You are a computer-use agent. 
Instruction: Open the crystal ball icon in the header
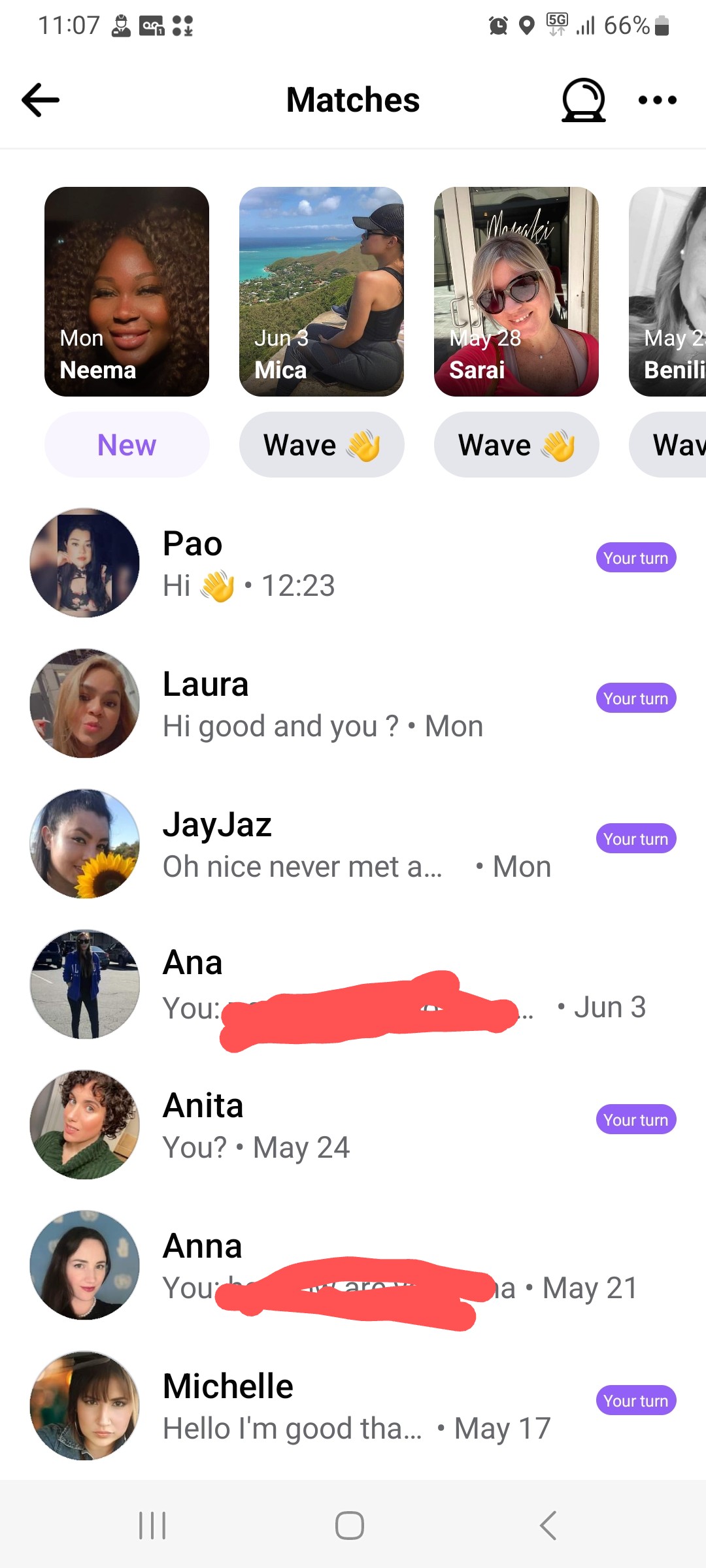(x=582, y=101)
